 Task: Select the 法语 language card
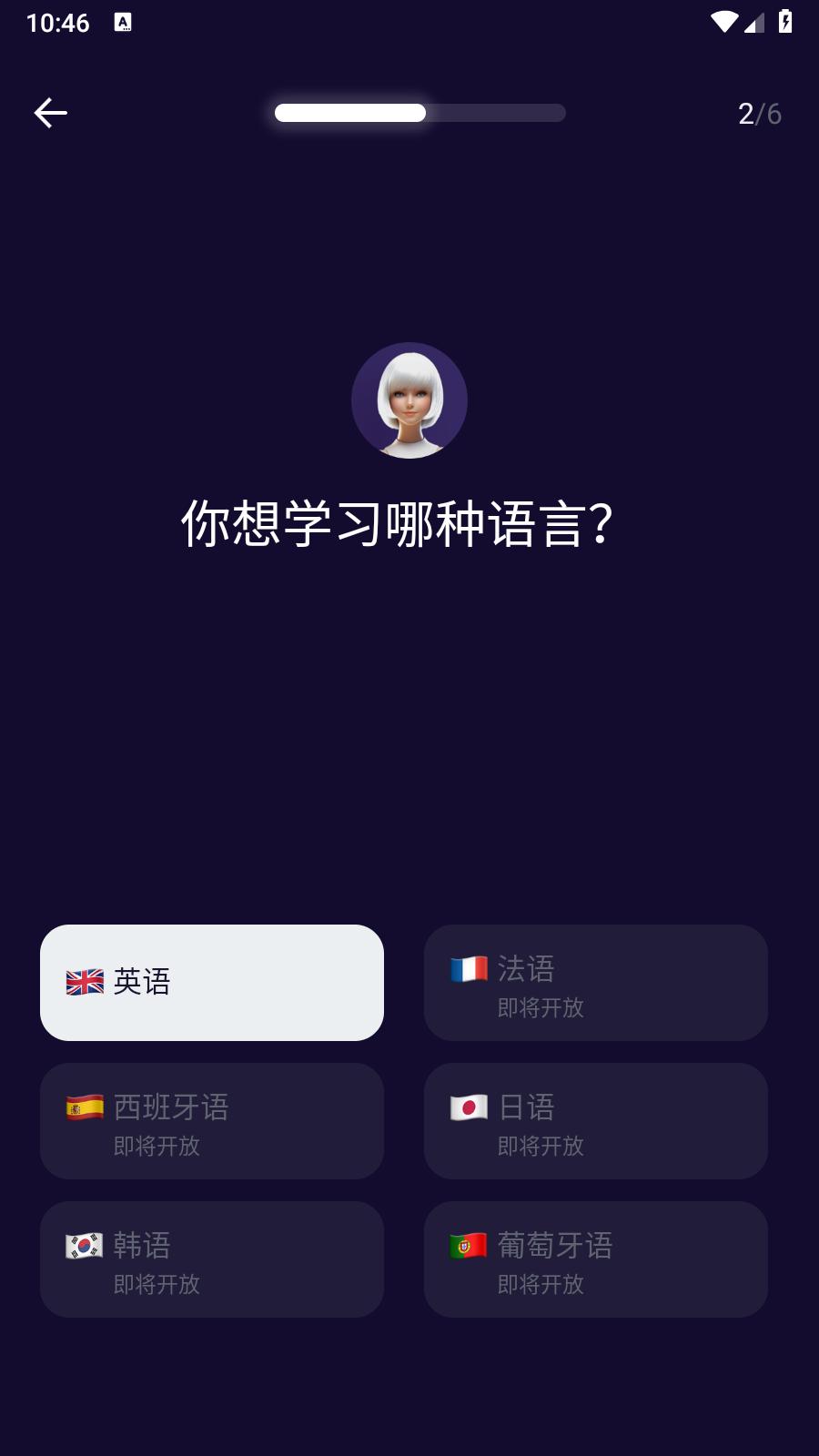pyautogui.click(x=596, y=982)
